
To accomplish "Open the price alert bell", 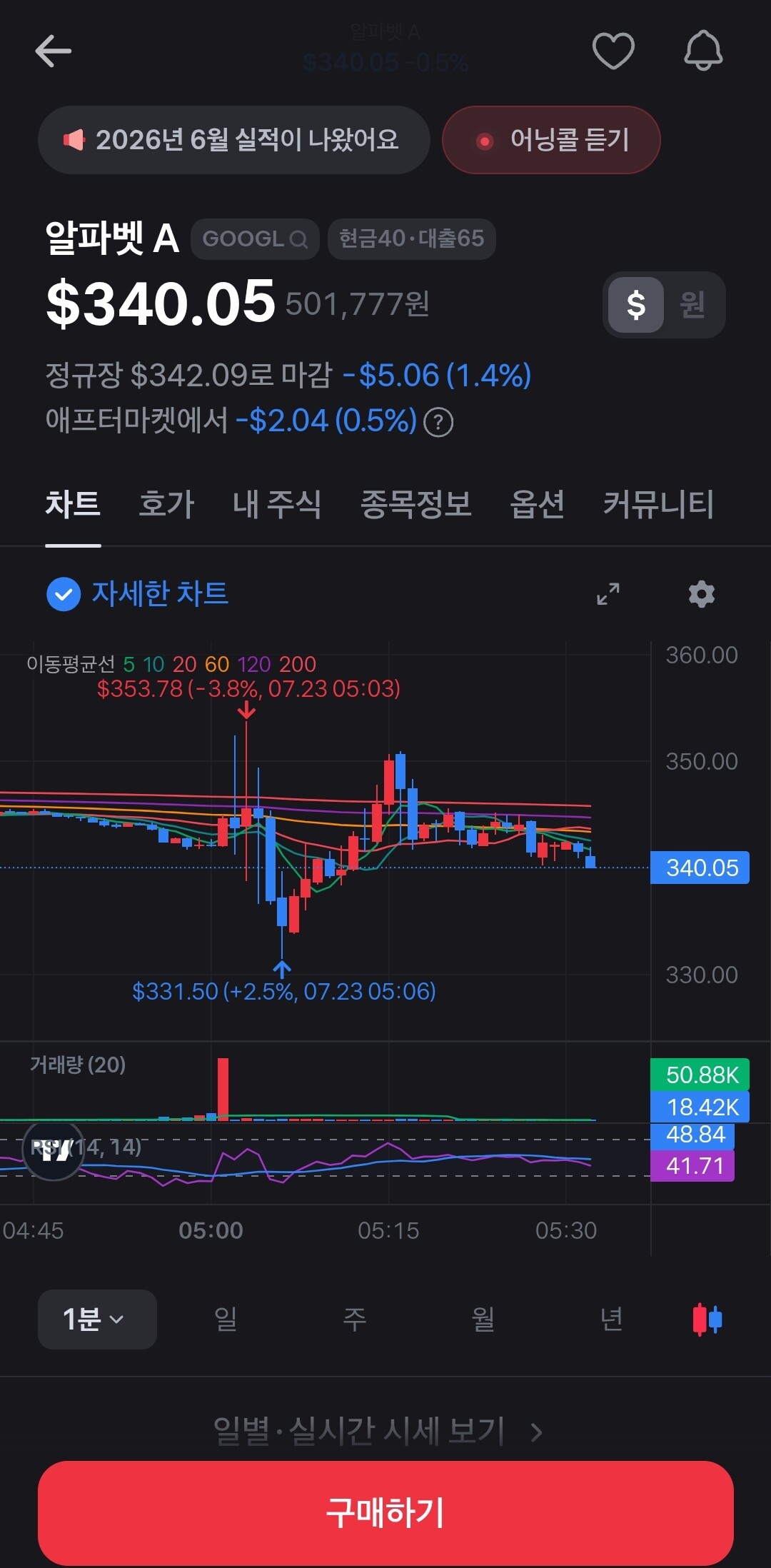I will click(x=703, y=51).
